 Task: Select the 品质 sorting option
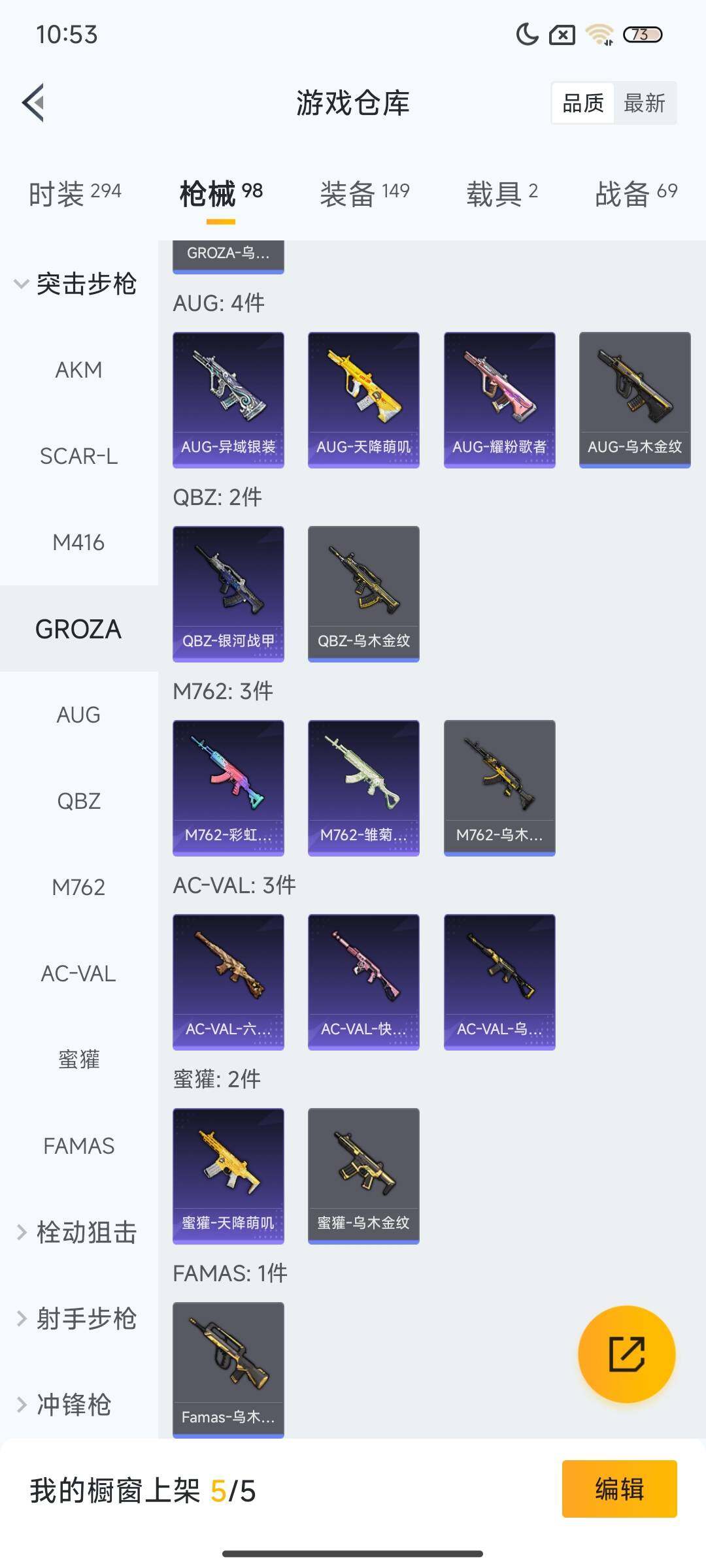[x=583, y=103]
